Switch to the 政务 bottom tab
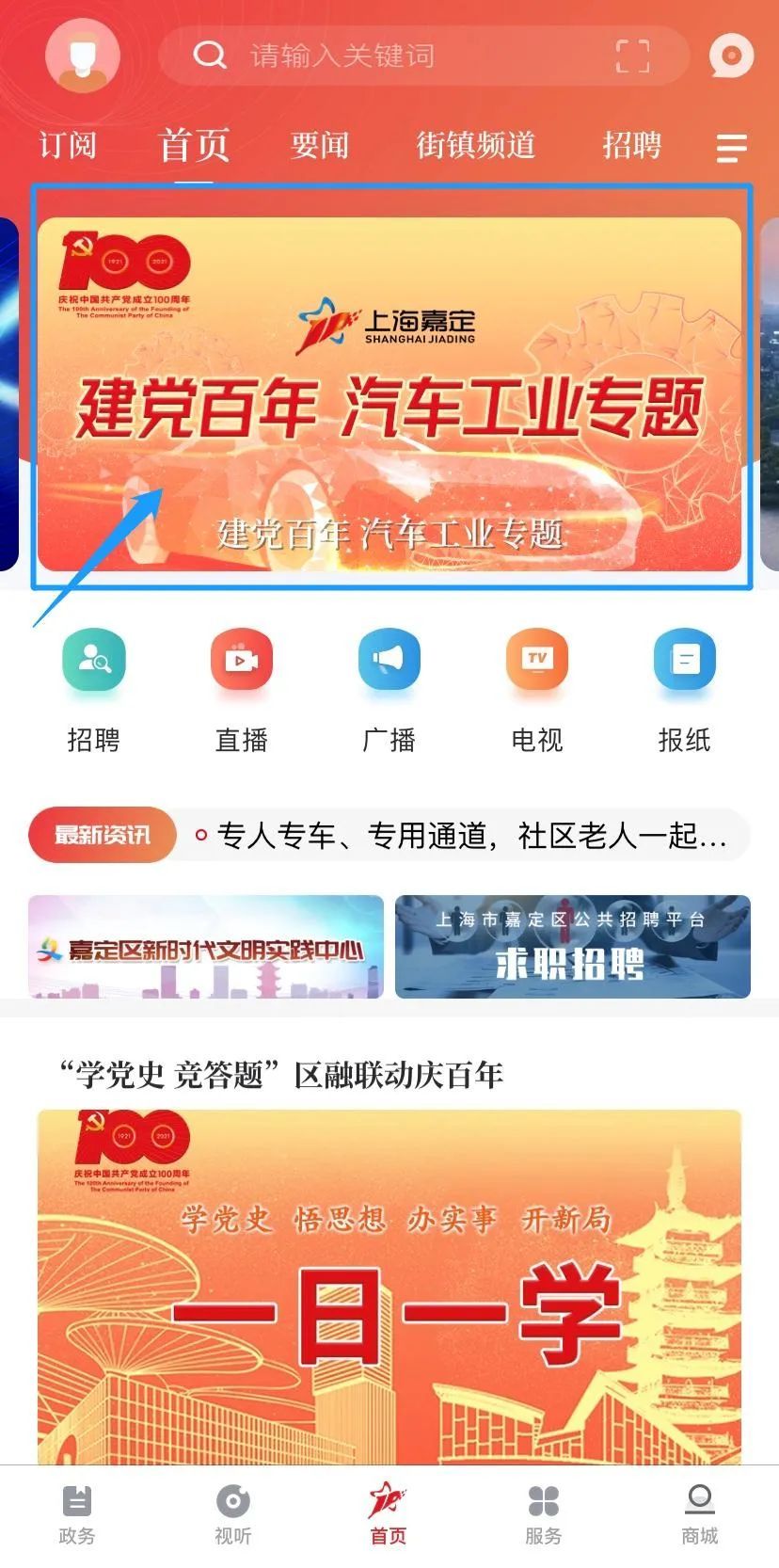 point(76,1514)
